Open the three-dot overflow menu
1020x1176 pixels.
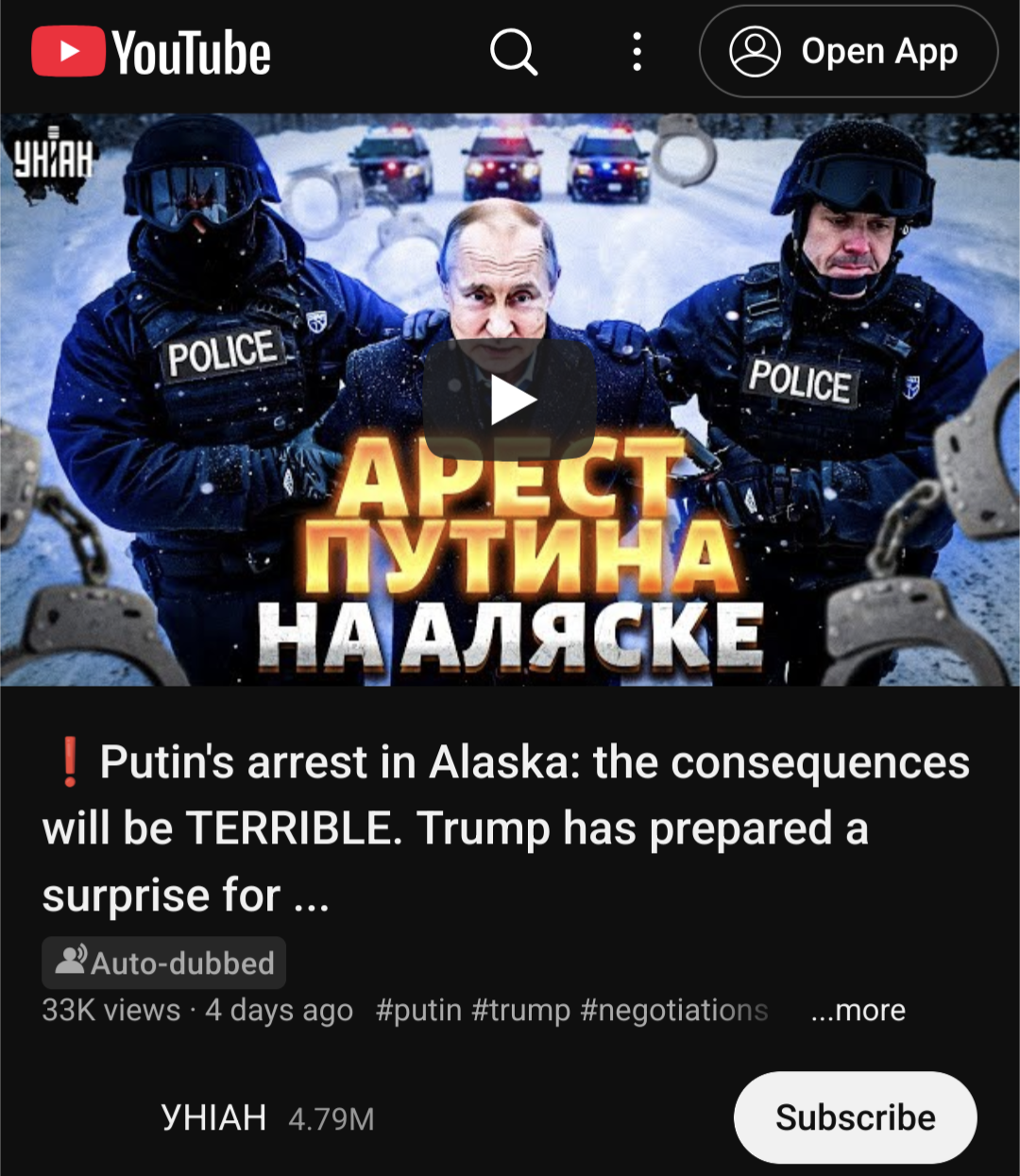coord(637,52)
